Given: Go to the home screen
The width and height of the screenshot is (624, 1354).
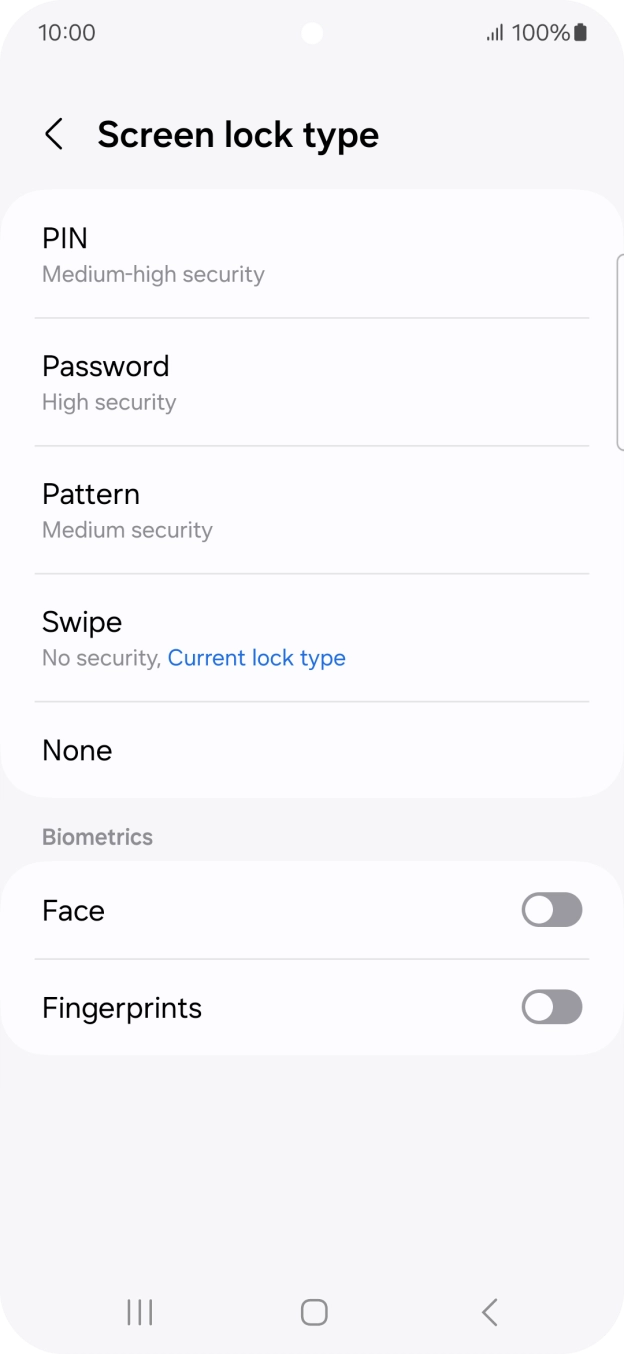Looking at the screenshot, I should tap(314, 1312).
